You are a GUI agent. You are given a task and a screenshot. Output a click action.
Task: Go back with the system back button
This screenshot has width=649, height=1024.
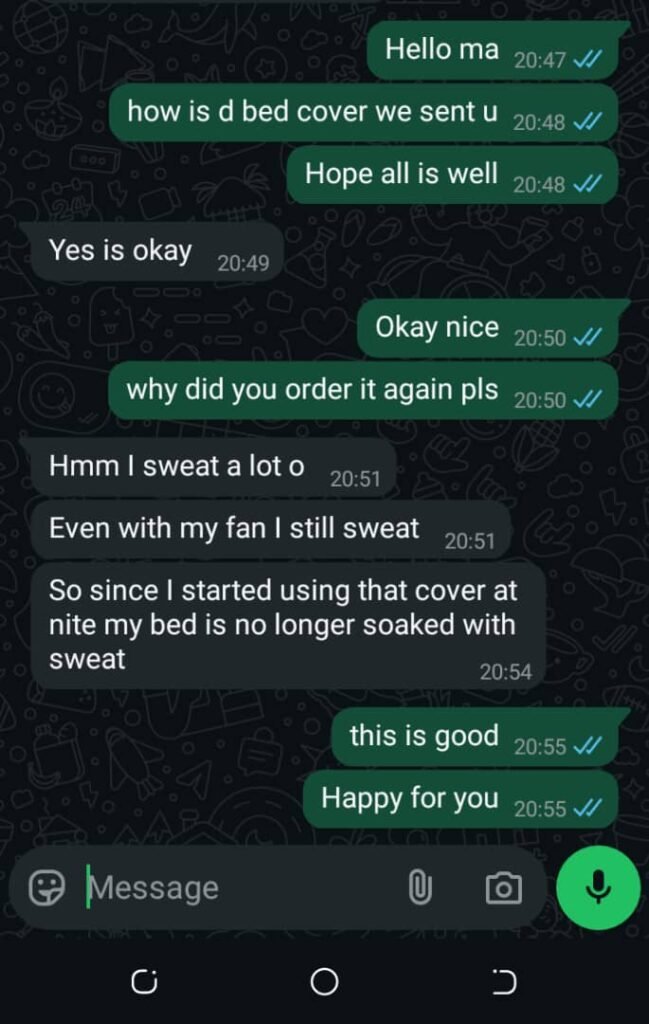tap(505, 982)
